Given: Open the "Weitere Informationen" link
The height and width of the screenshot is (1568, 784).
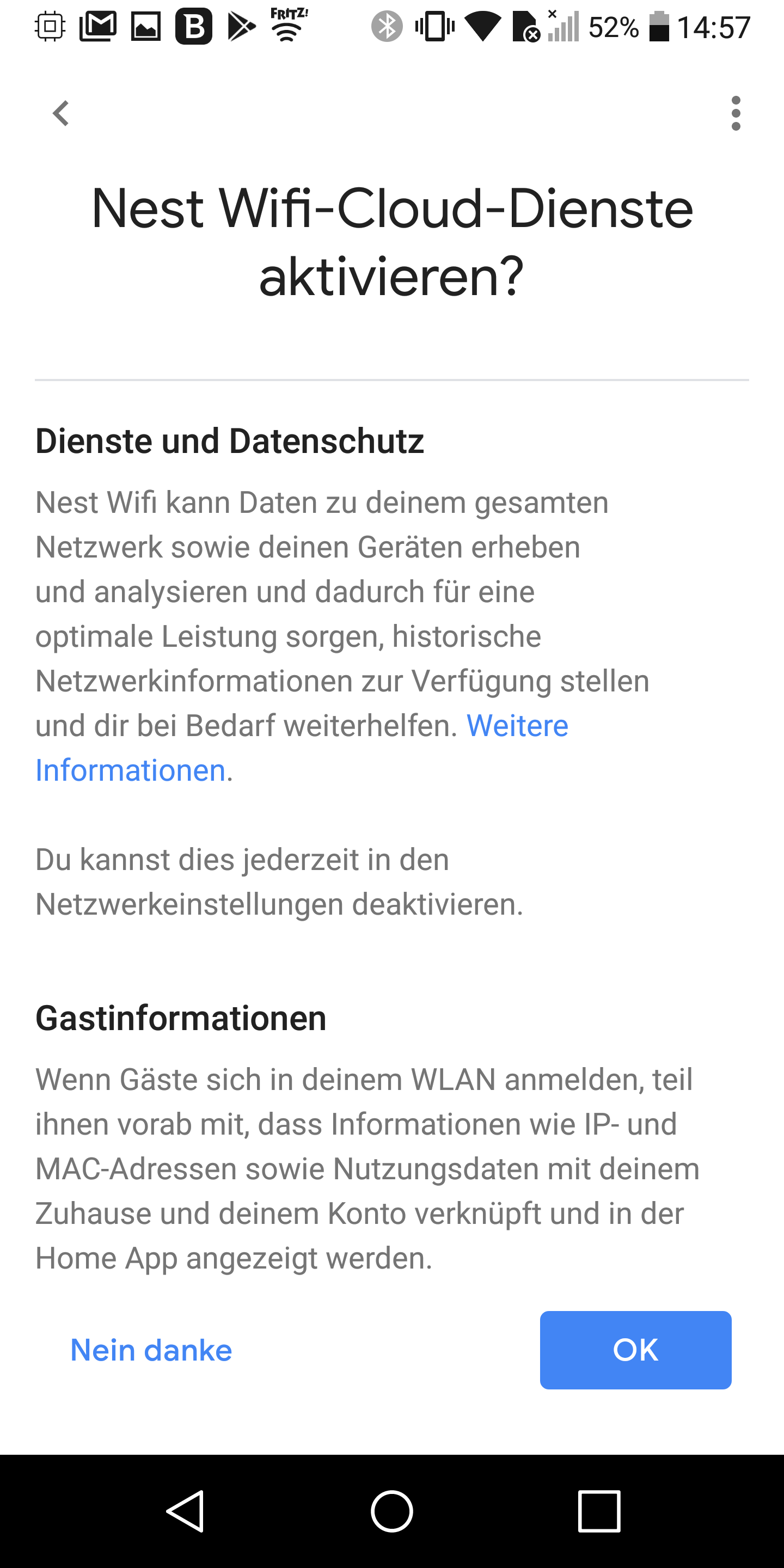Looking at the screenshot, I should pyautogui.click(x=517, y=726).
